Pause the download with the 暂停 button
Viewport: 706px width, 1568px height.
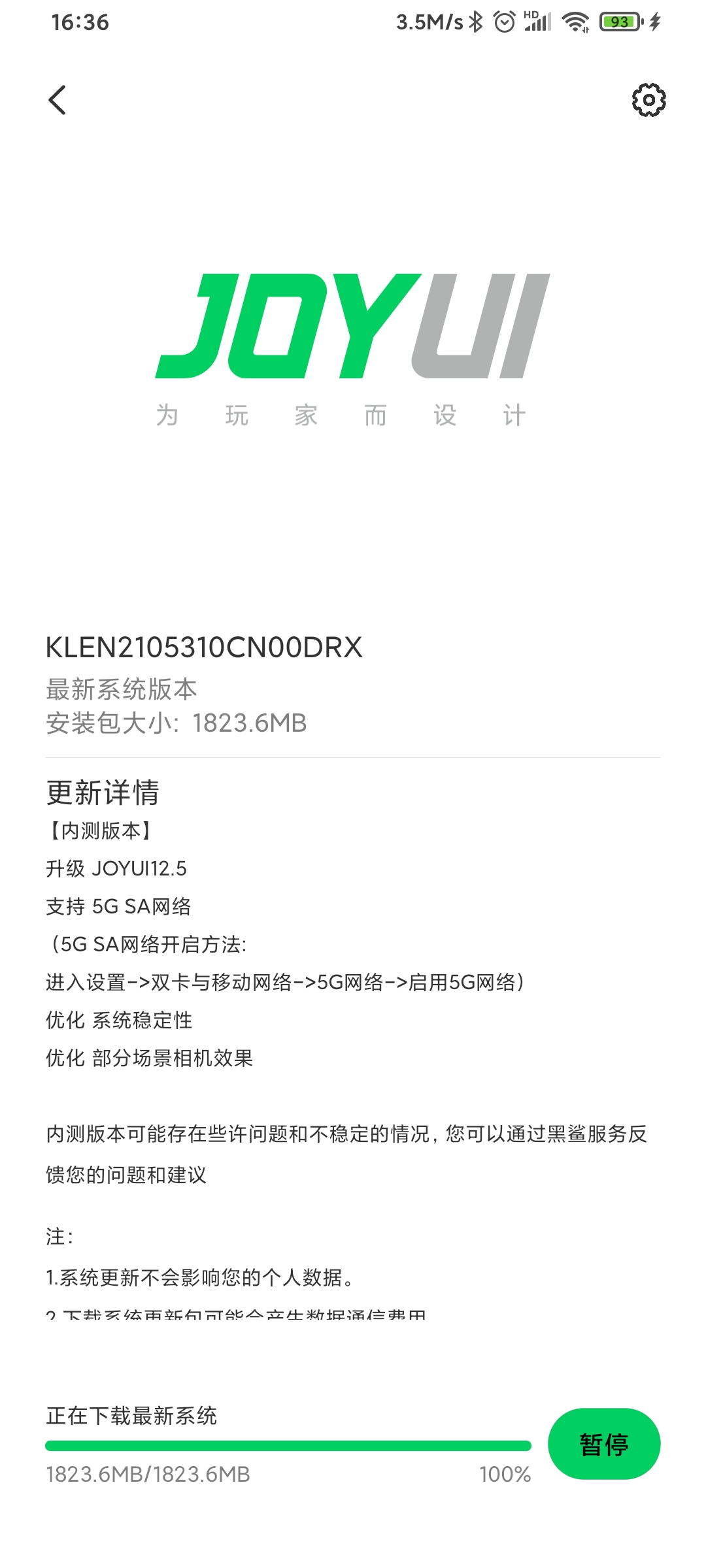click(x=604, y=1444)
